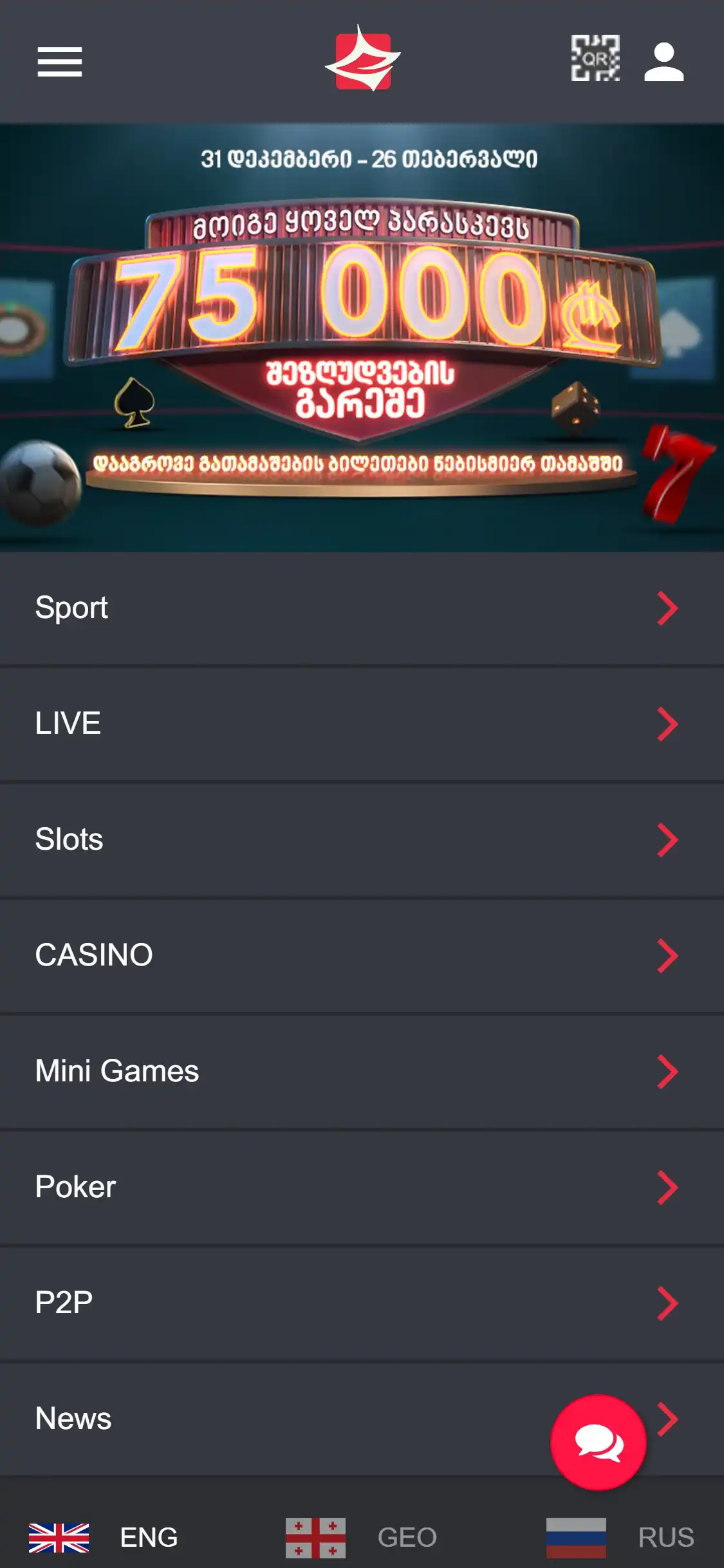Tap the site logo to go home

363,59
